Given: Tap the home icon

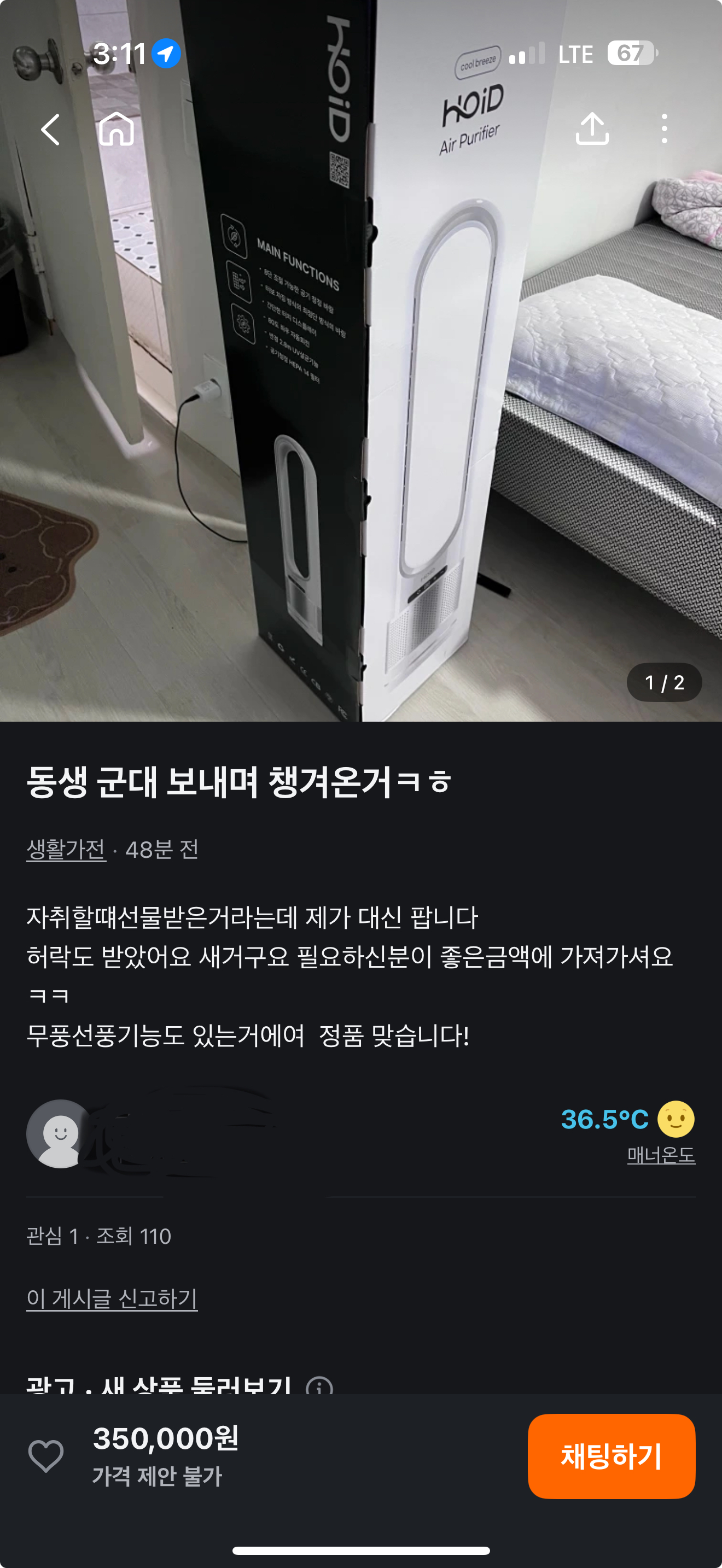Looking at the screenshot, I should point(117,128).
